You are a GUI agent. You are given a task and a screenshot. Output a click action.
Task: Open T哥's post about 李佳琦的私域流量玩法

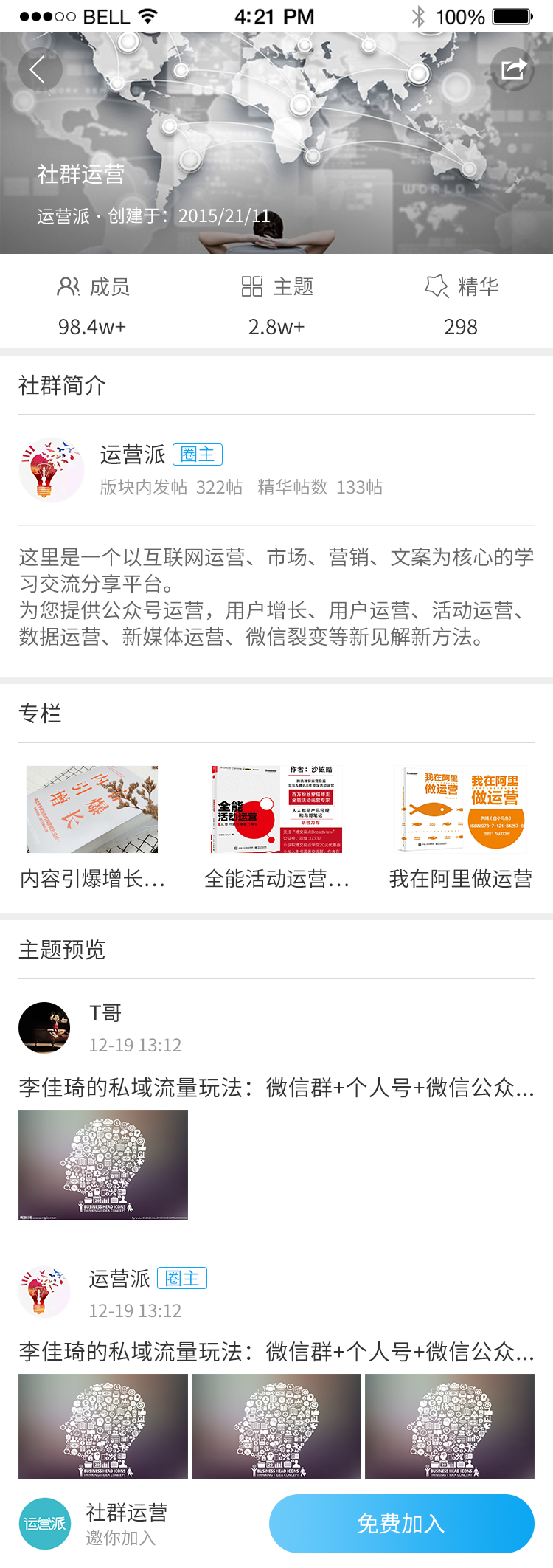pos(276,1087)
